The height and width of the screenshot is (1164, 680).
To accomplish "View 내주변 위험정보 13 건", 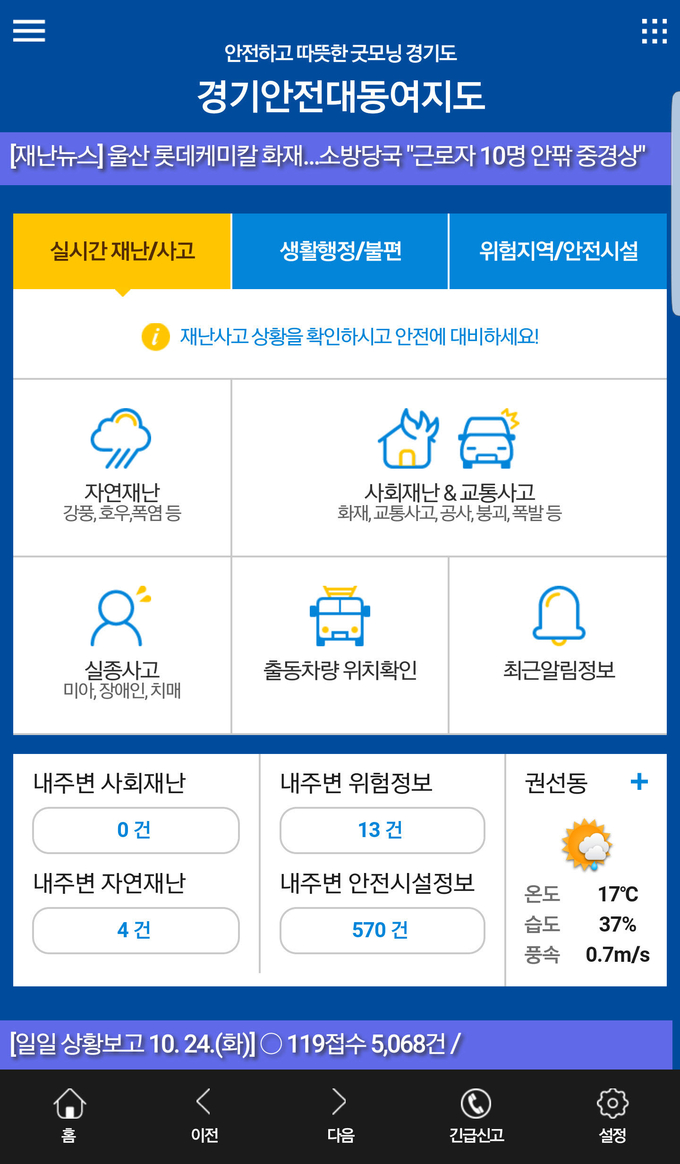I will [381, 830].
